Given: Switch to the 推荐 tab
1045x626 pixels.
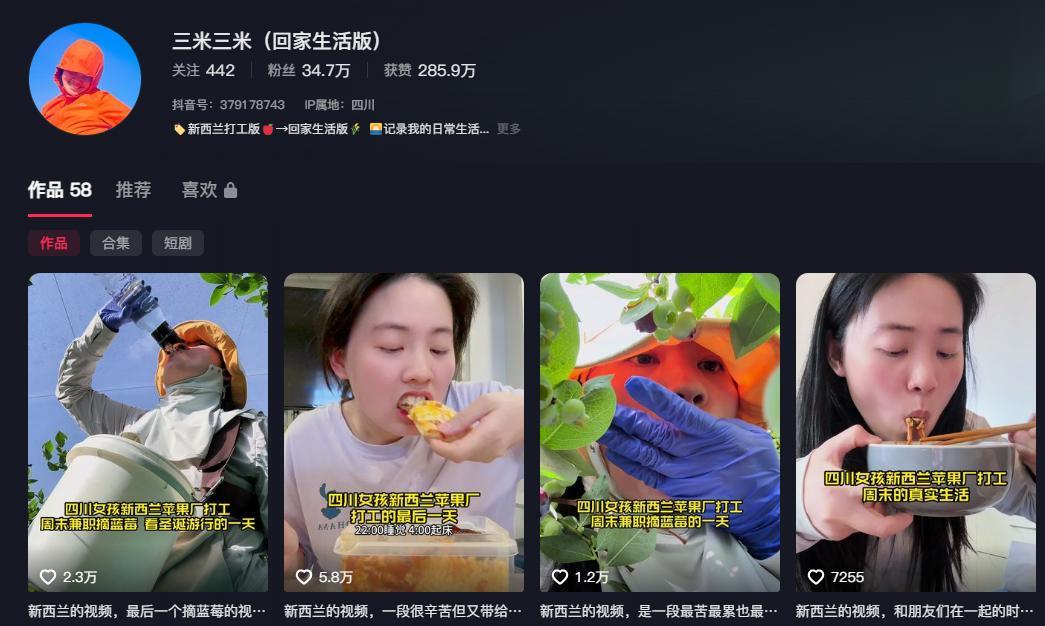Looking at the screenshot, I should coord(133,190).
